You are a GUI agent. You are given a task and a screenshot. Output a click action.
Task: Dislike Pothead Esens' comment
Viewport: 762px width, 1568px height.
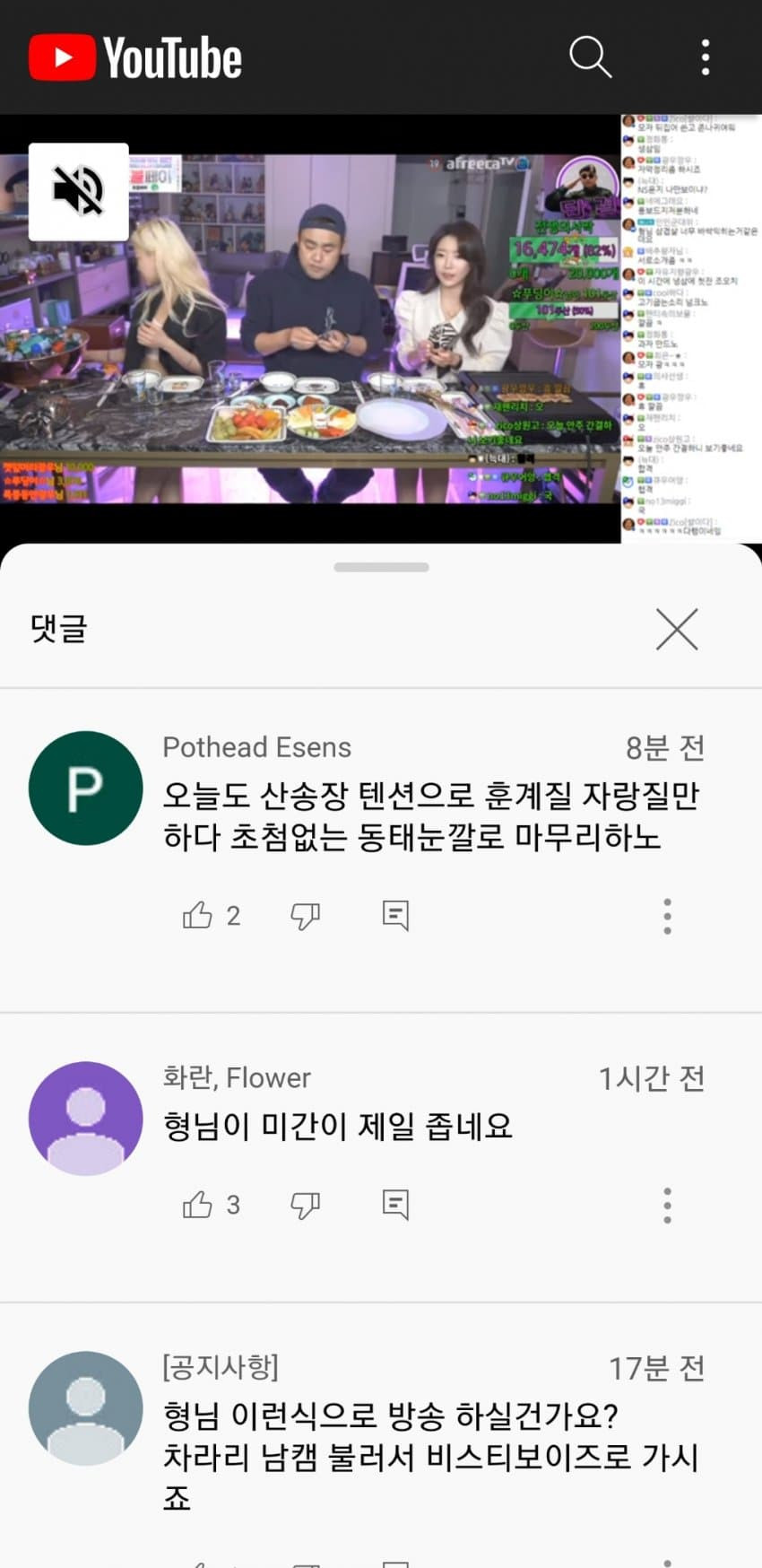tap(305, 916)
